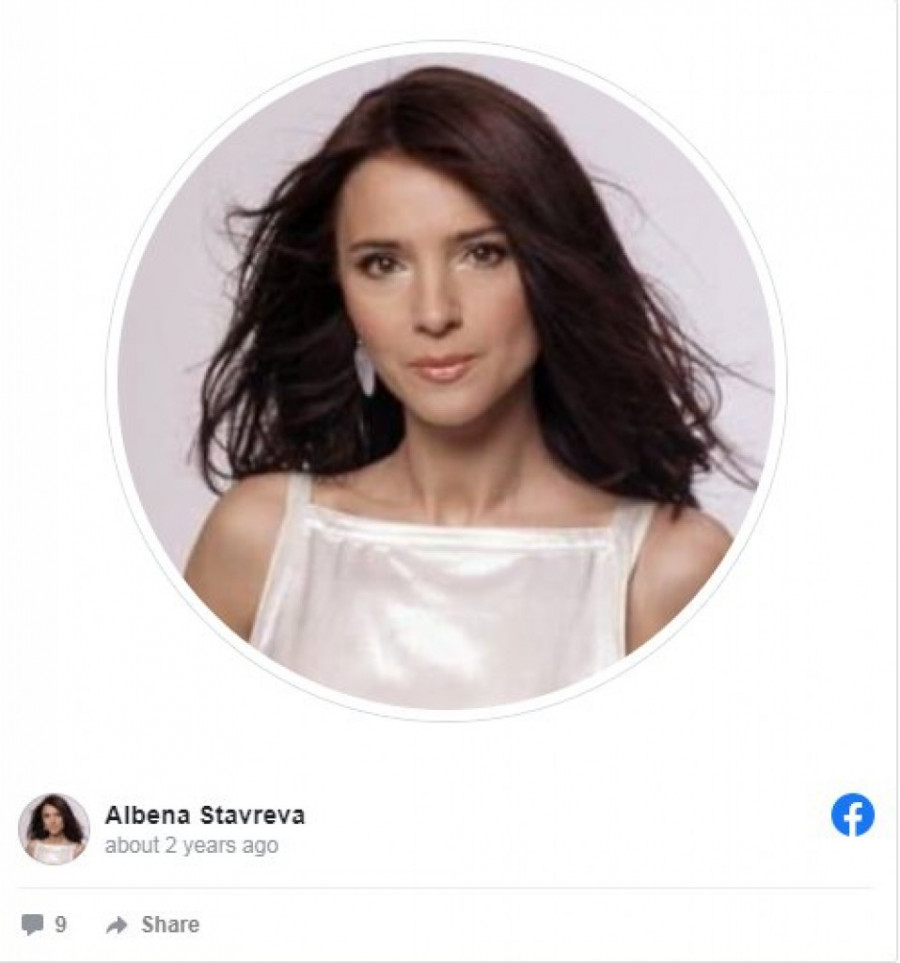View the 9 comments

pyautogui.click(x=45, y=924)
